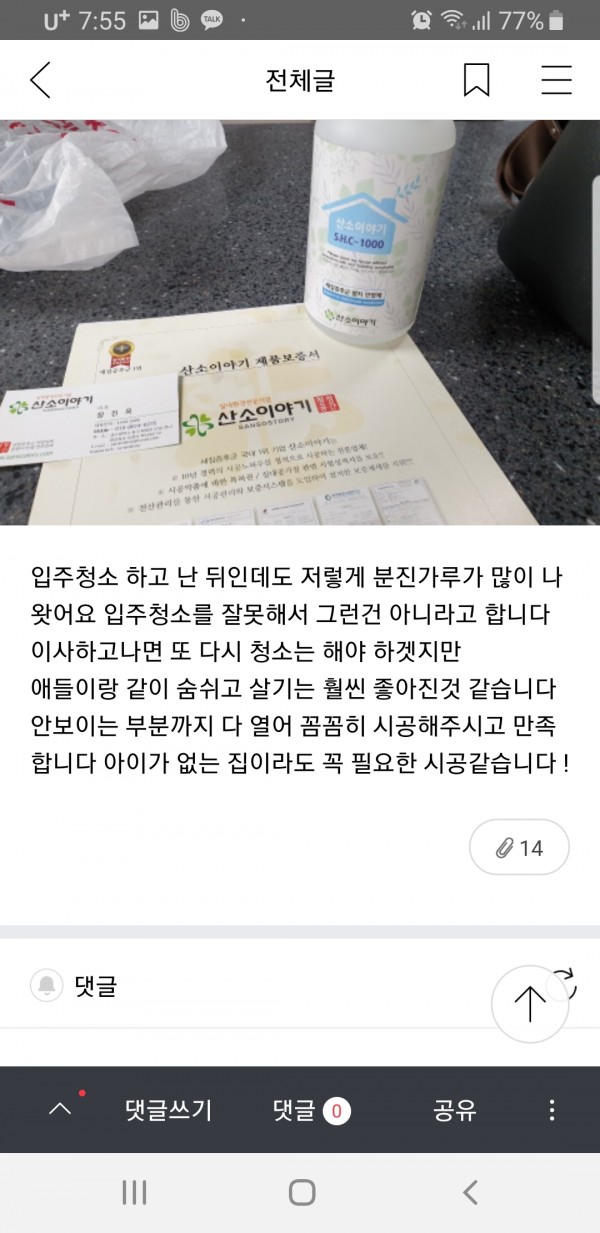The width and height of the screenshot is (600, 1233).
Task: View the 14 attachments
Action: coord(519,848)
